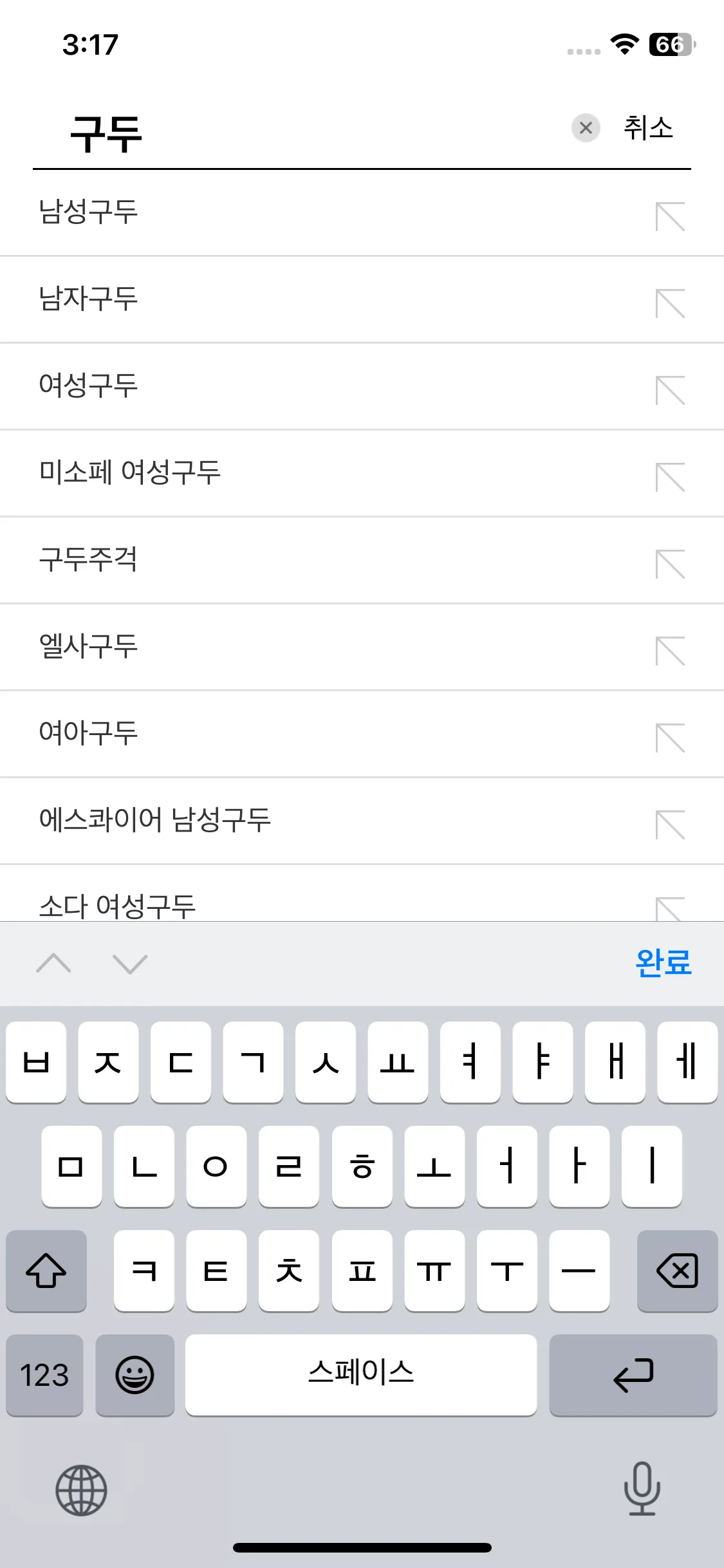Screen dimensions: 724x1568
Task: Select the 여아구두 suggestion
Action: tap(89, 734)
